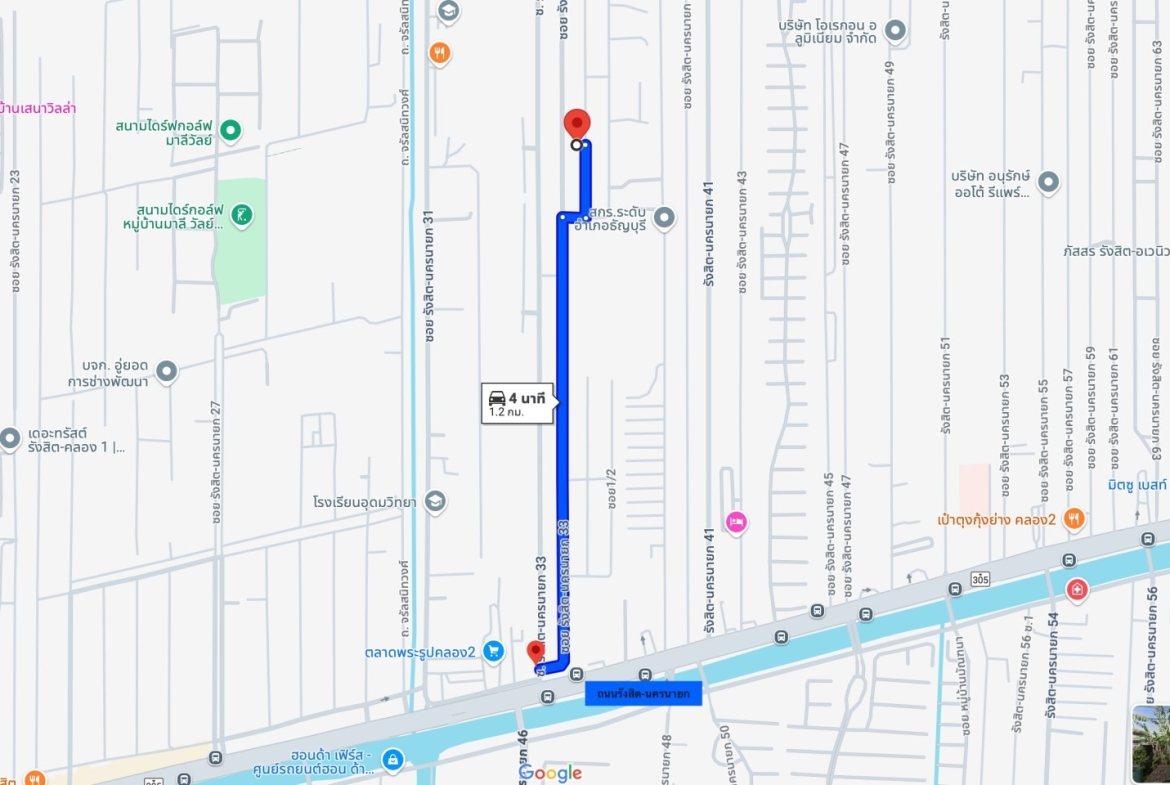Select the red destination pin at route end
Image resolution: width=1170 pixels, height=785 pixels.
577,124
